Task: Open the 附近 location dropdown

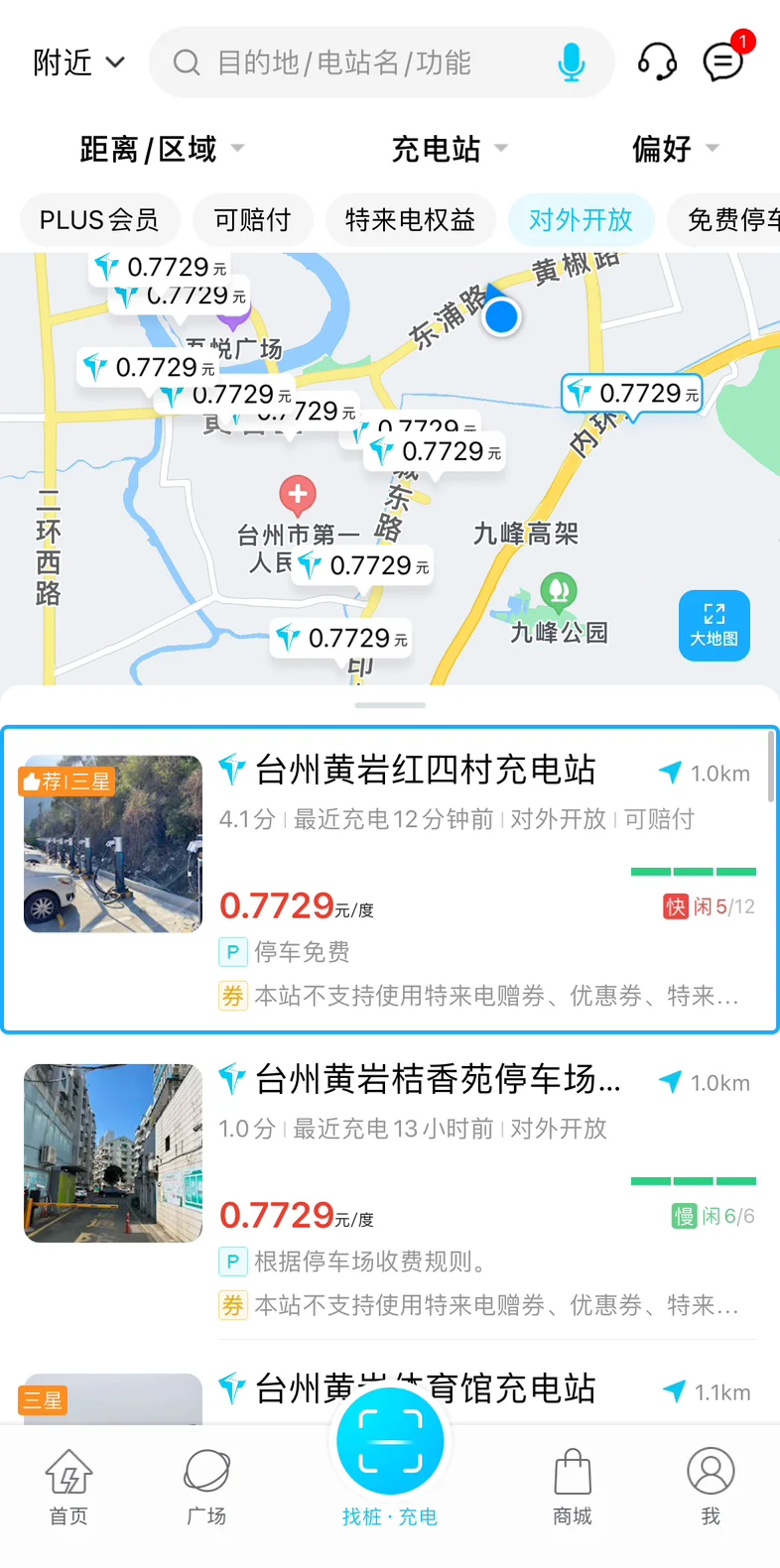Action: click(x=79, y=62)
